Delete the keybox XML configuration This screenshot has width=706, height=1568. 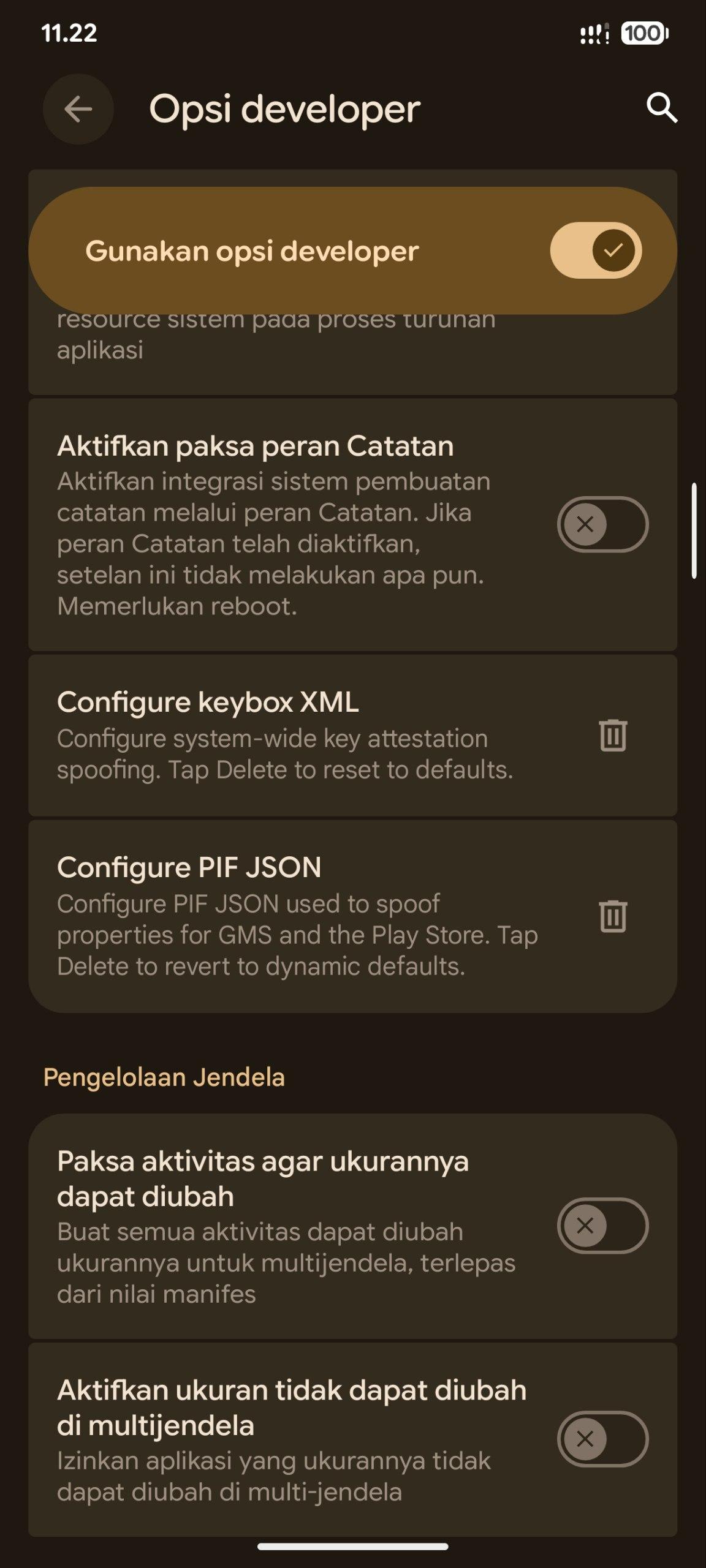pos(613,735)
